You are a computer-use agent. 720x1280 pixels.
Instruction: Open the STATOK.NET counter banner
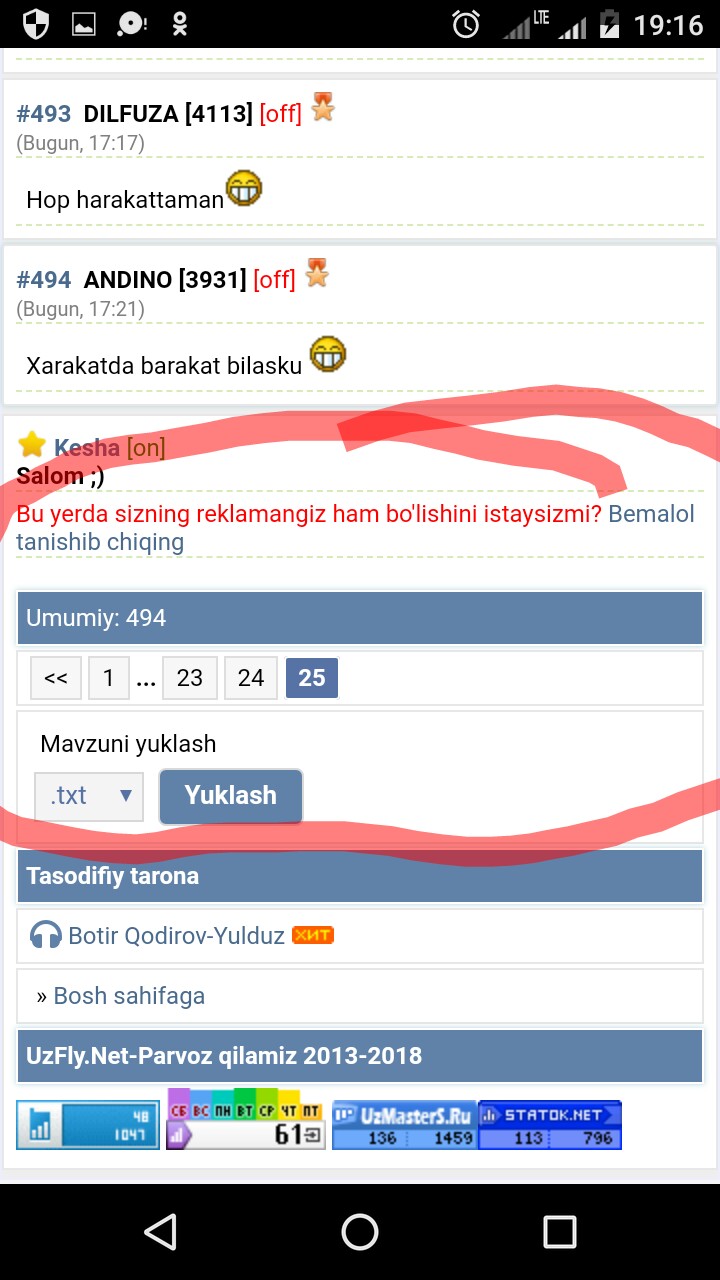pyautogui.click(x=550, y=1125)
